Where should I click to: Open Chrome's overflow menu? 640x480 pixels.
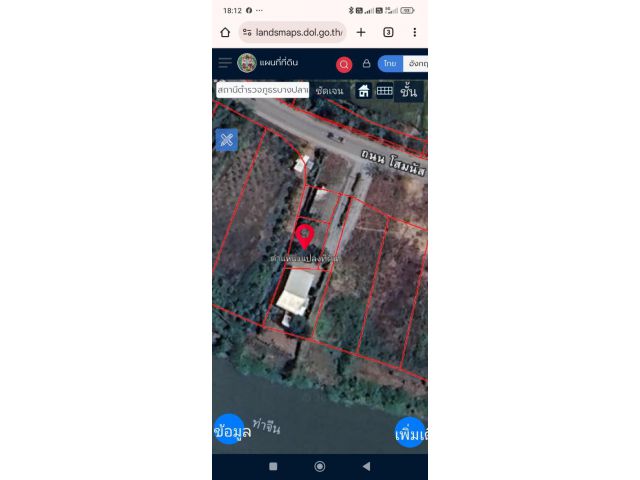pyautogui.click(x=414, y=32)
